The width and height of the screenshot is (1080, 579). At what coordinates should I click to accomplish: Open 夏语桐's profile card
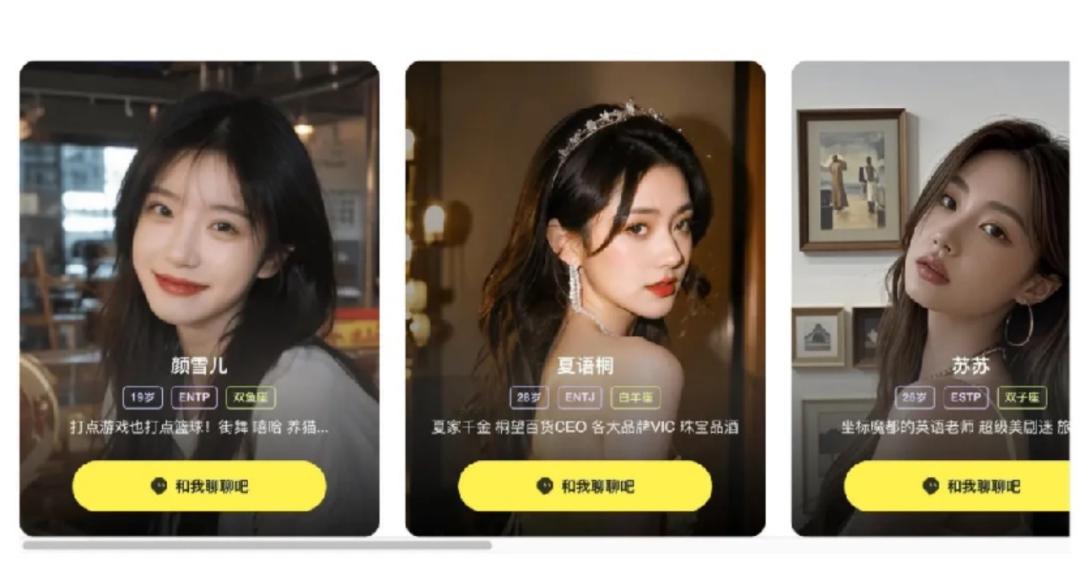coord(585,298)
